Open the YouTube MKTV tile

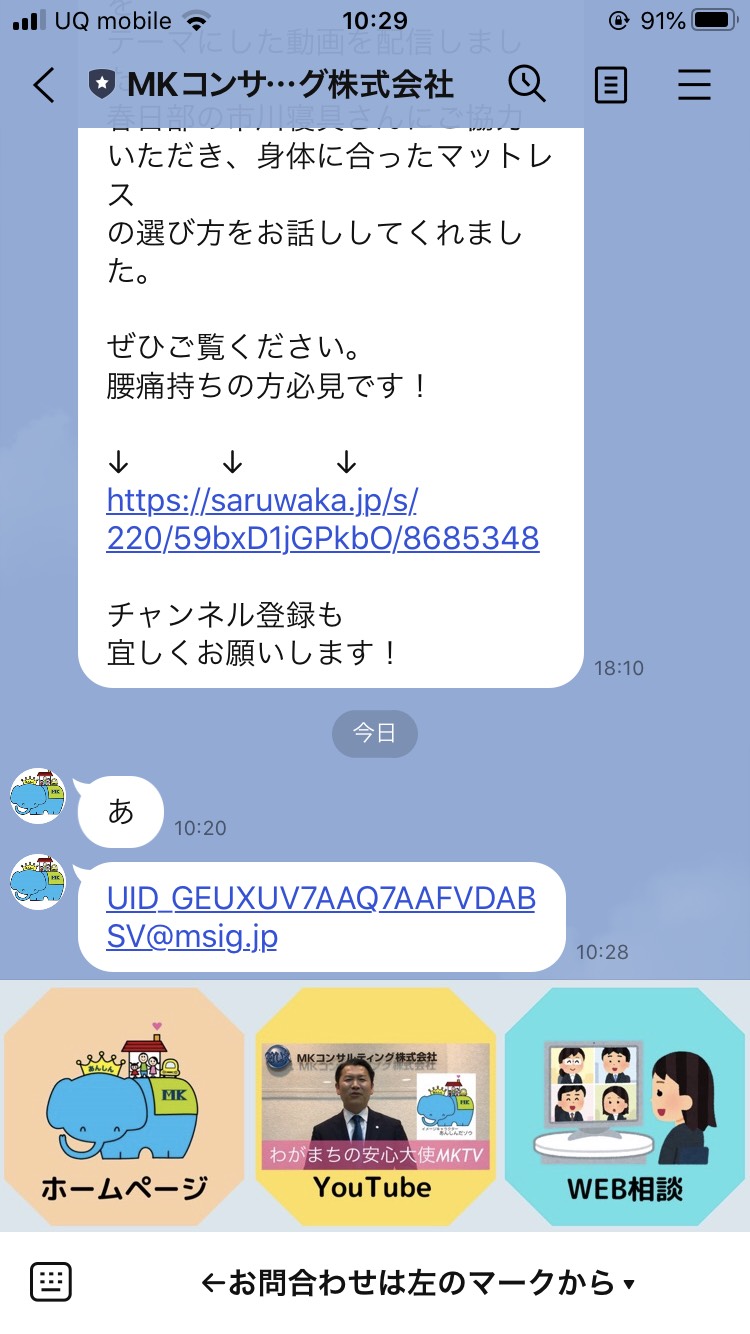[x=375, y=1106]
